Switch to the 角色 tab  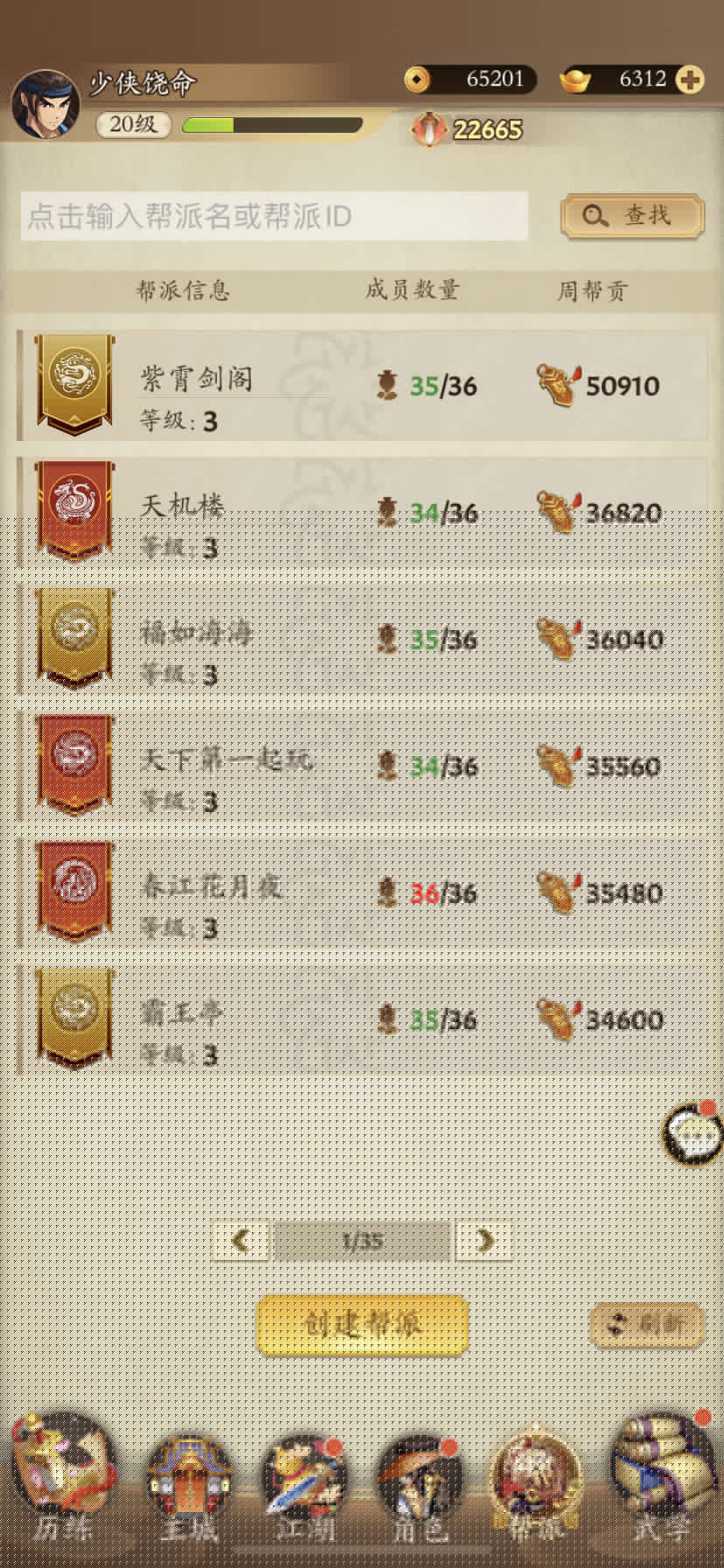(x=420, y=1479)
